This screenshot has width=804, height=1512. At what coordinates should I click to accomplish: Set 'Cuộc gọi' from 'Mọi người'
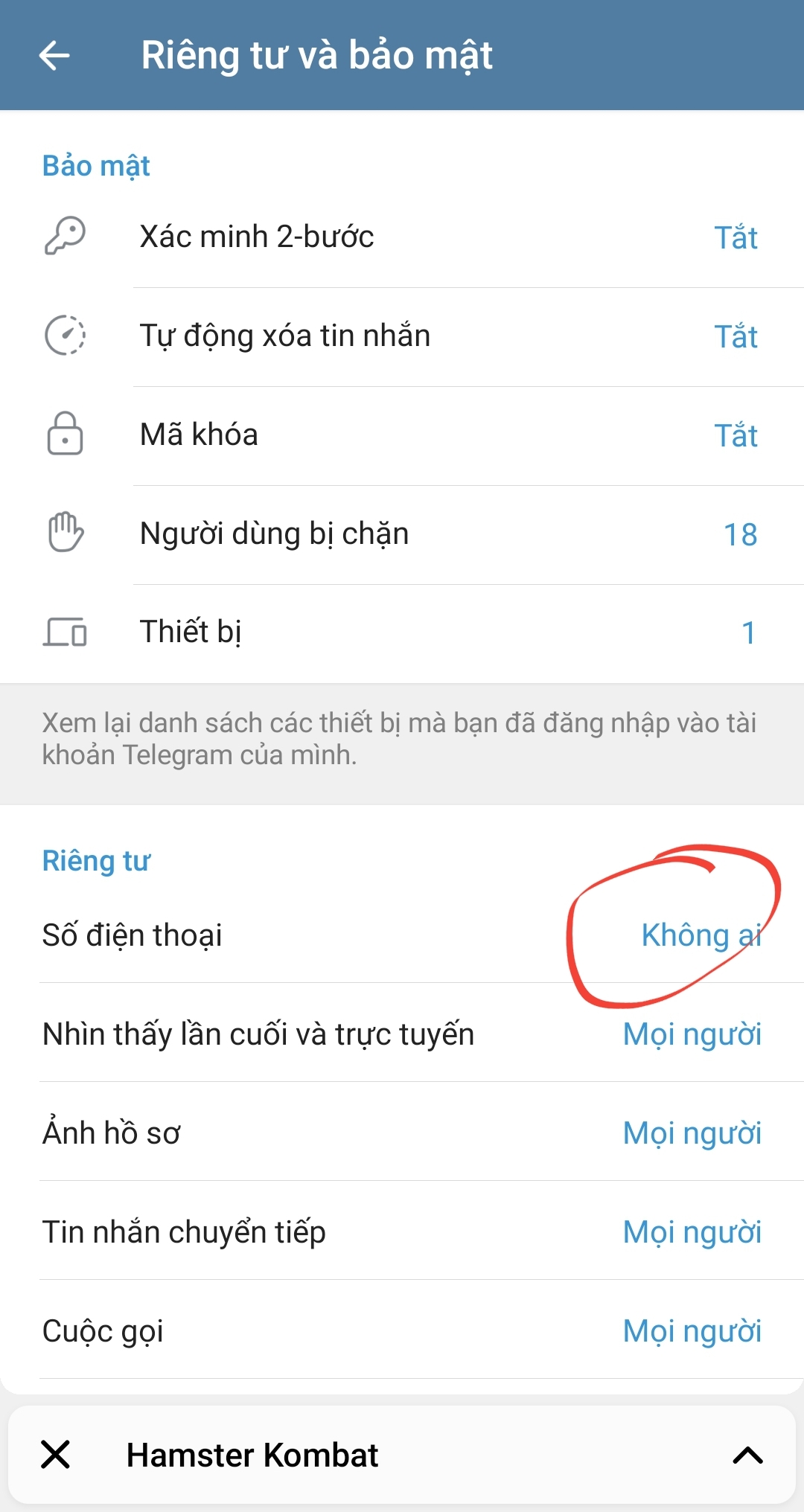[x=692, y=1330]
